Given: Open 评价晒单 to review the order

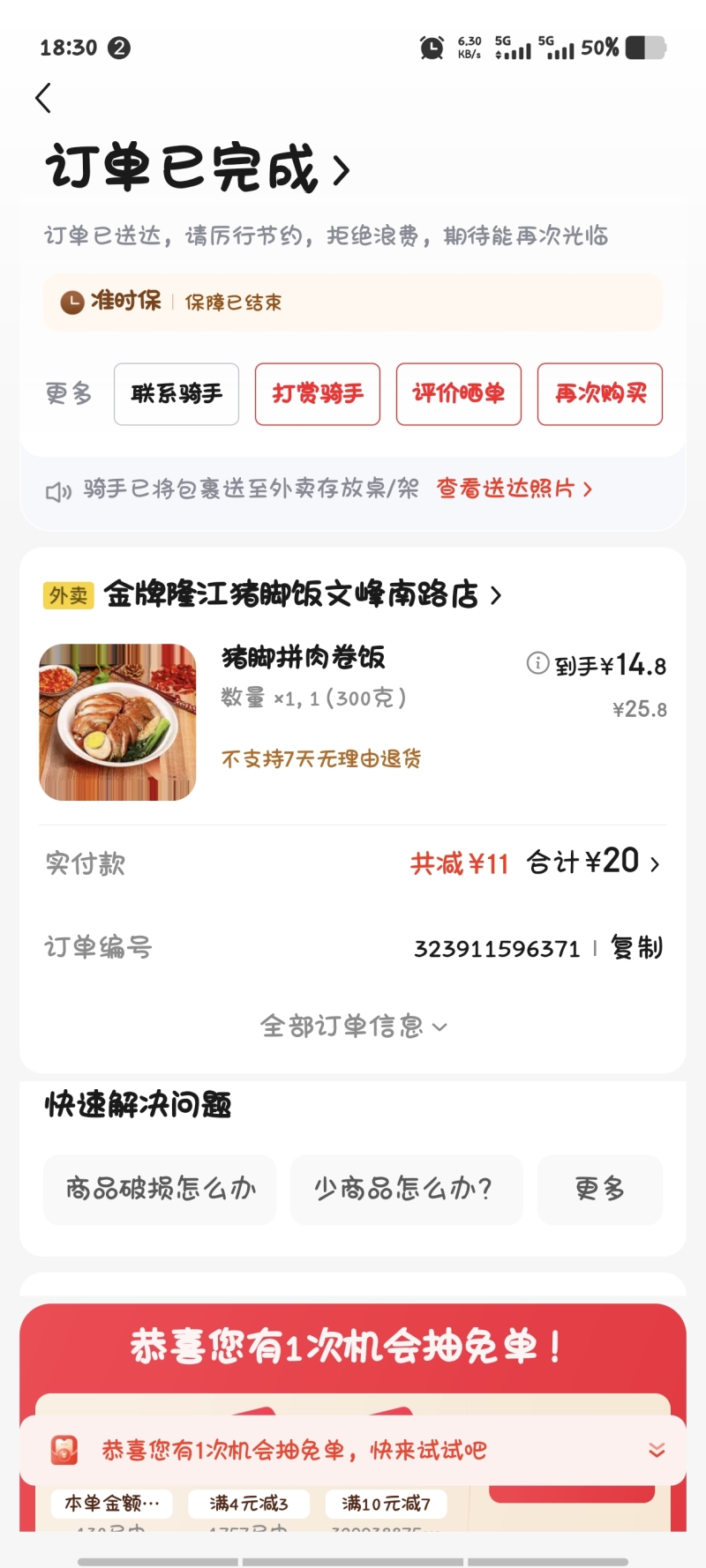Looking at the screenshot, I should [x=459, y=394].
